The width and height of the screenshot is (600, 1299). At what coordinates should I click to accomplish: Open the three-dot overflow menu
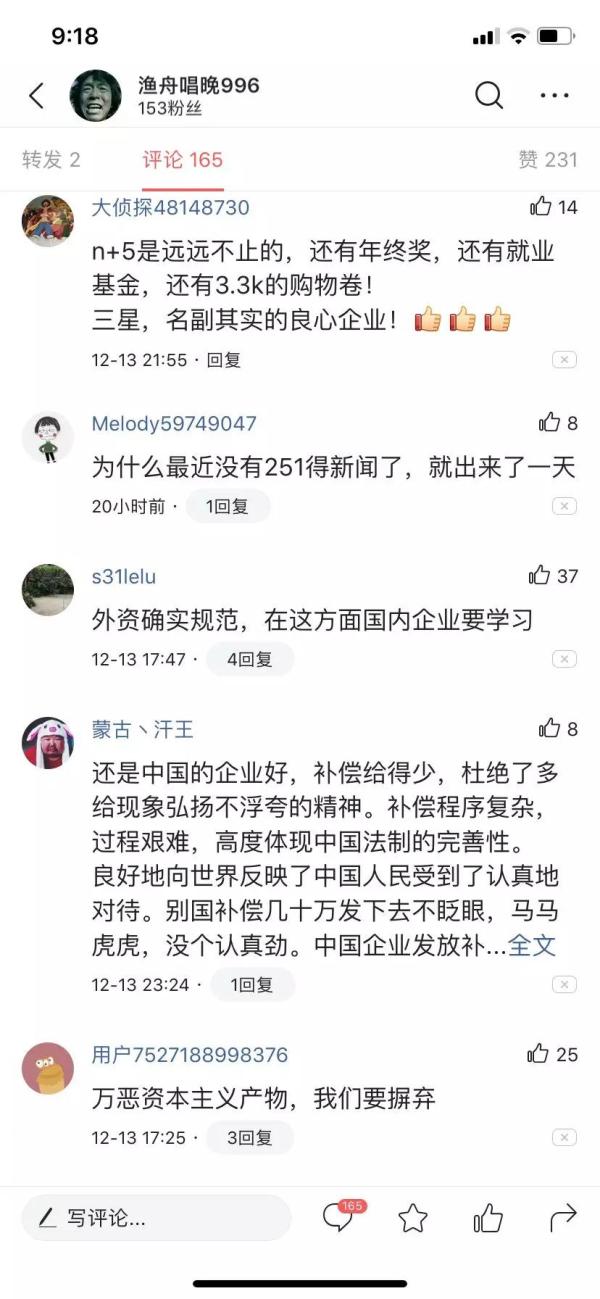coord(554,96)
